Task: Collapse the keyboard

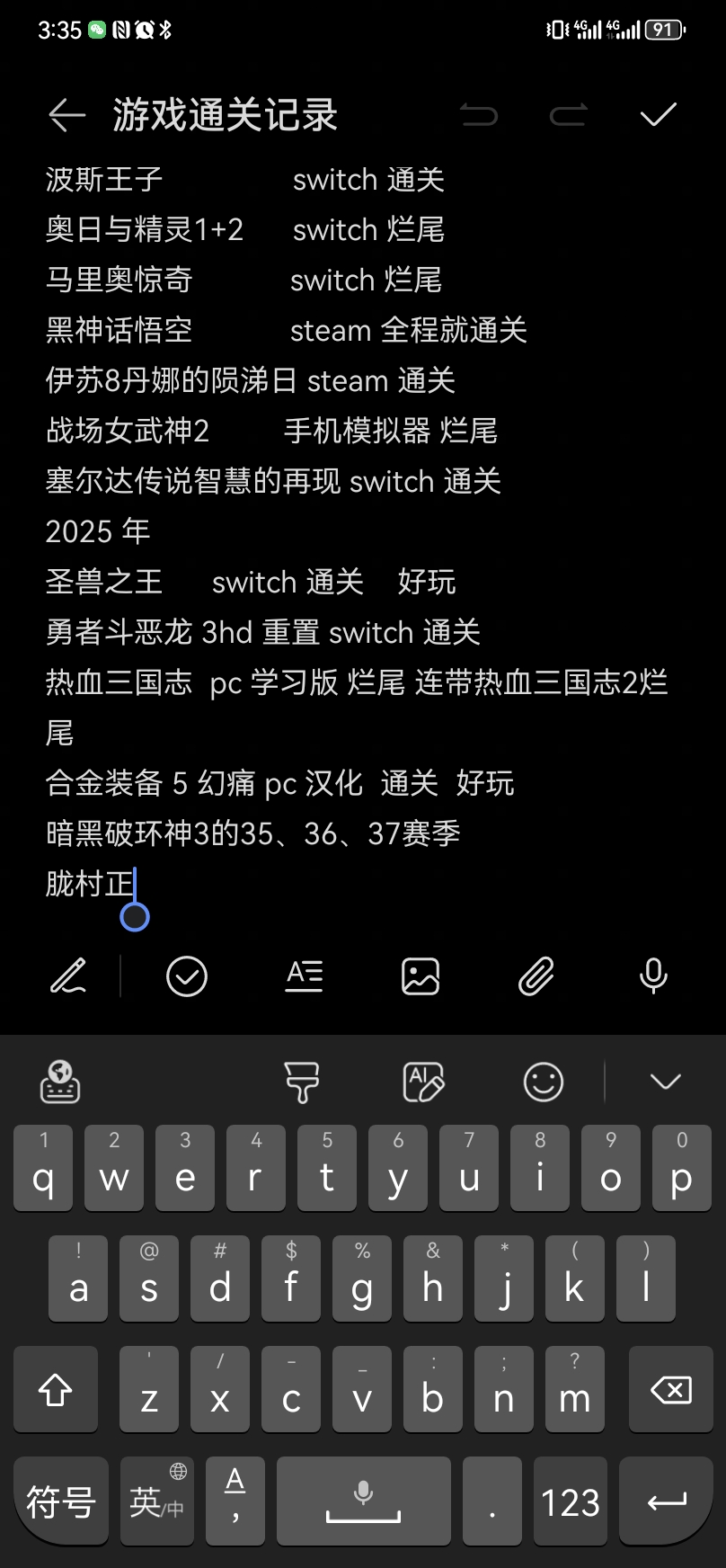Action: pos(665,1082)
